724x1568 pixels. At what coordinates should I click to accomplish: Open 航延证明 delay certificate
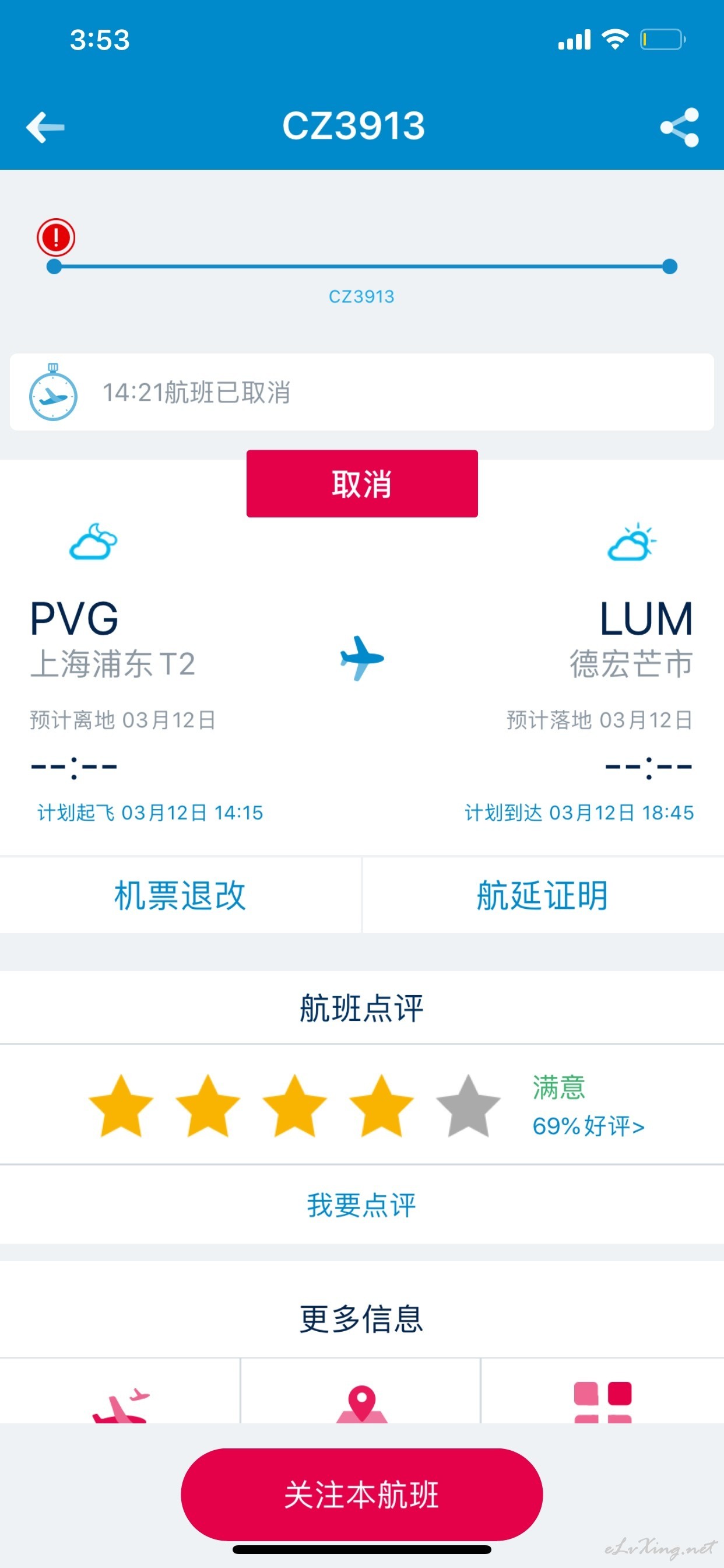pos(543,895)
